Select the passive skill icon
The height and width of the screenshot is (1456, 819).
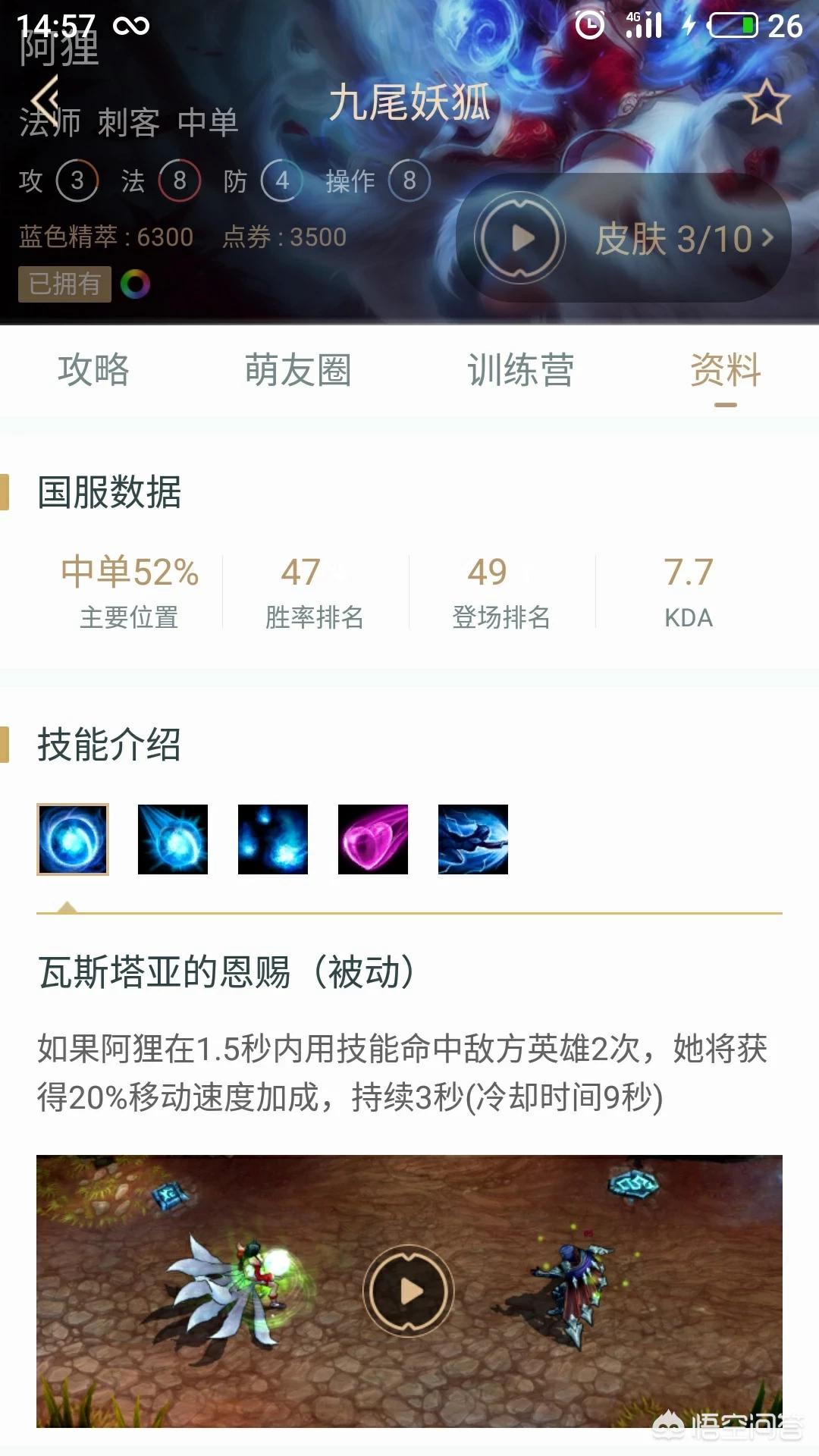click(x=73, y=839)
